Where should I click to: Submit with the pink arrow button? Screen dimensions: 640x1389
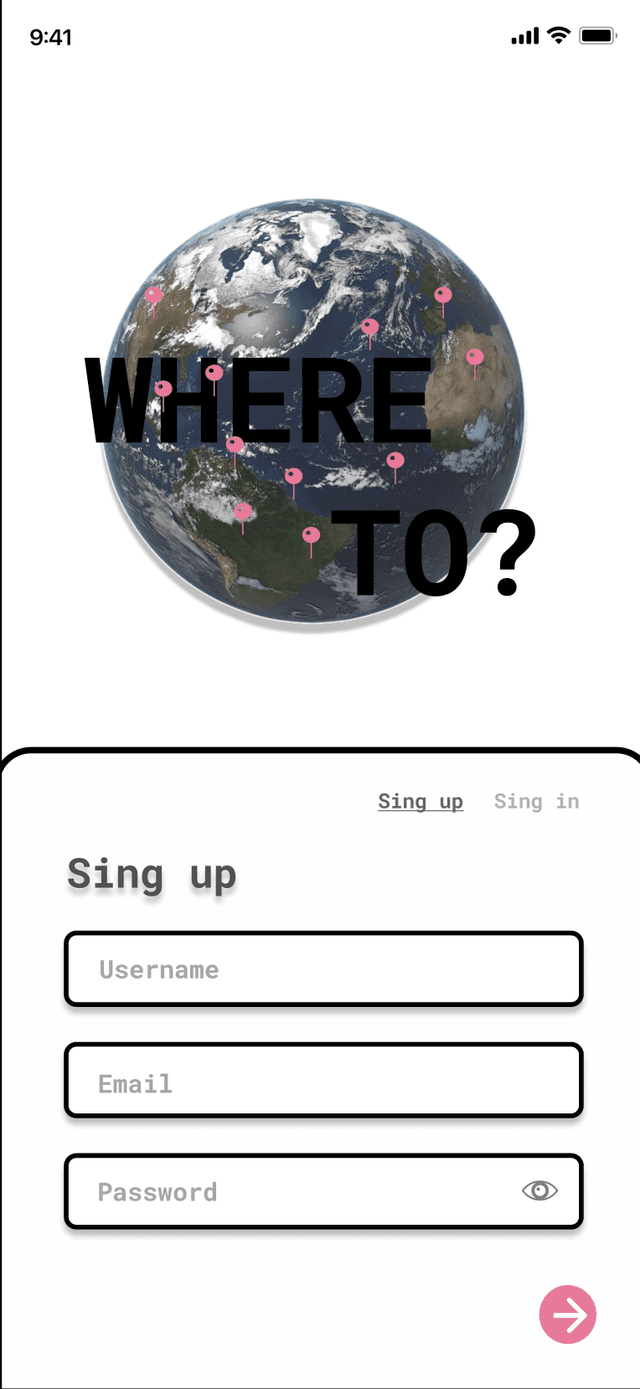click(568, 1315)
